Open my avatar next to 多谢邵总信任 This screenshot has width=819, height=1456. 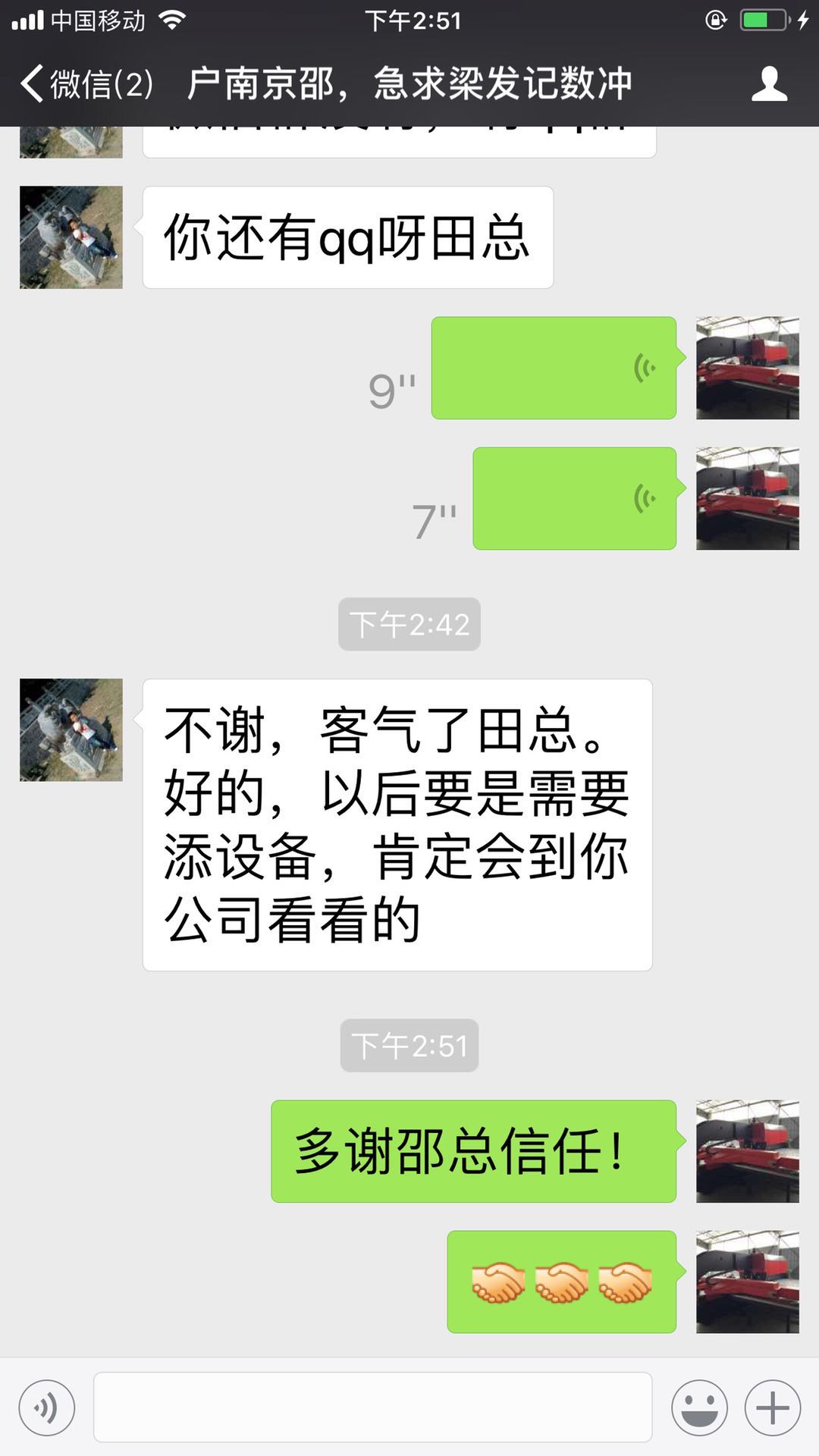747,1151
